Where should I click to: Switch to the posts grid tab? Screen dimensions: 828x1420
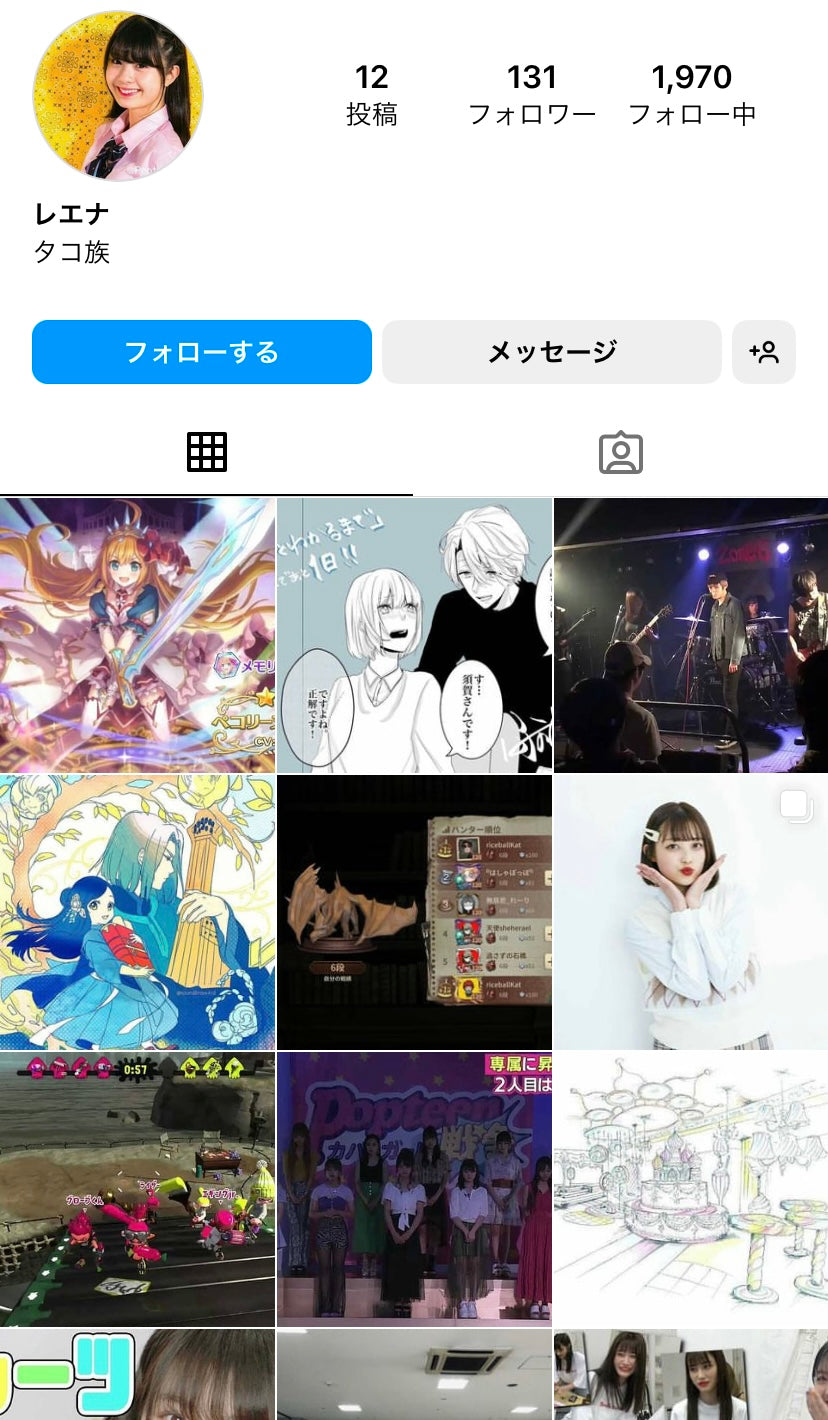pyautogui.click(x=207, y=453)
